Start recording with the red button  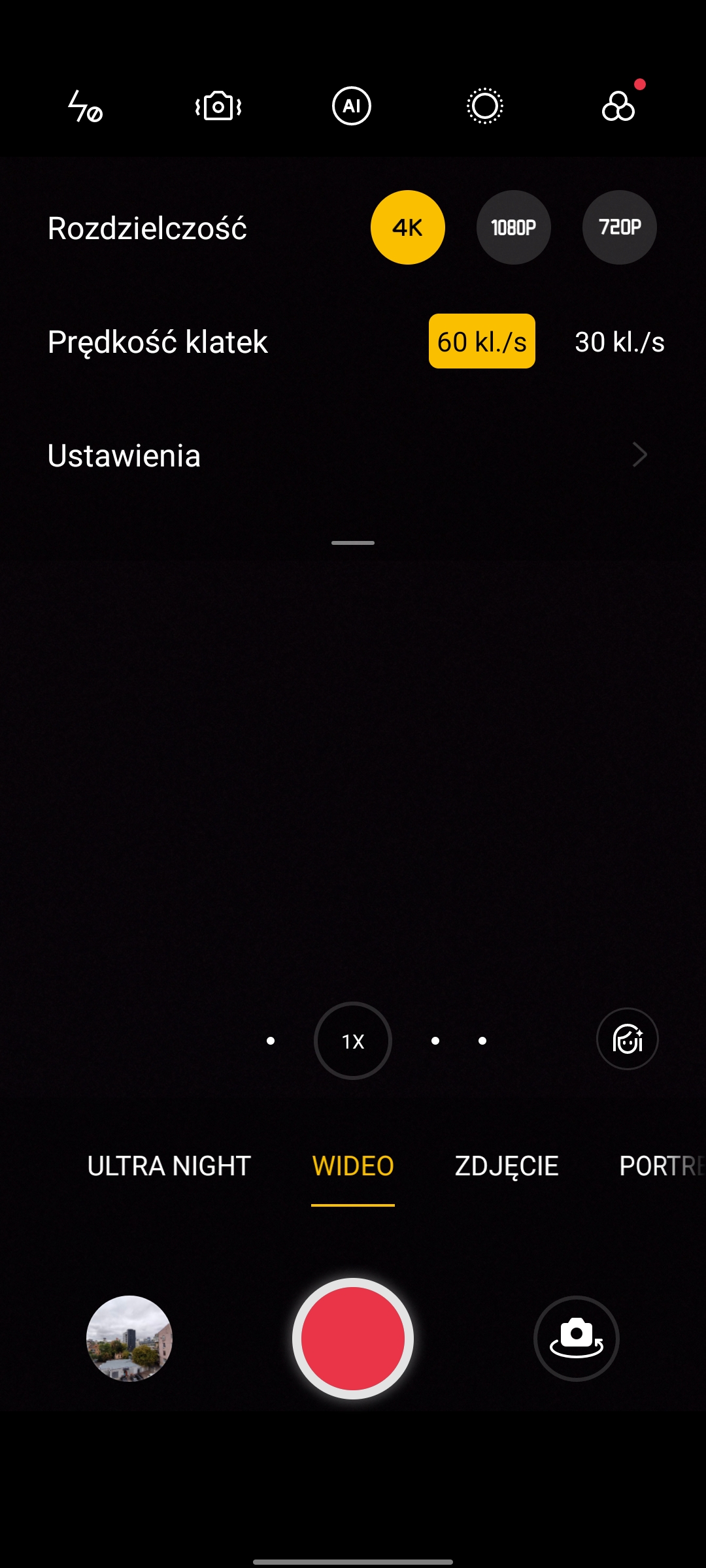[x=353, y=1338]
